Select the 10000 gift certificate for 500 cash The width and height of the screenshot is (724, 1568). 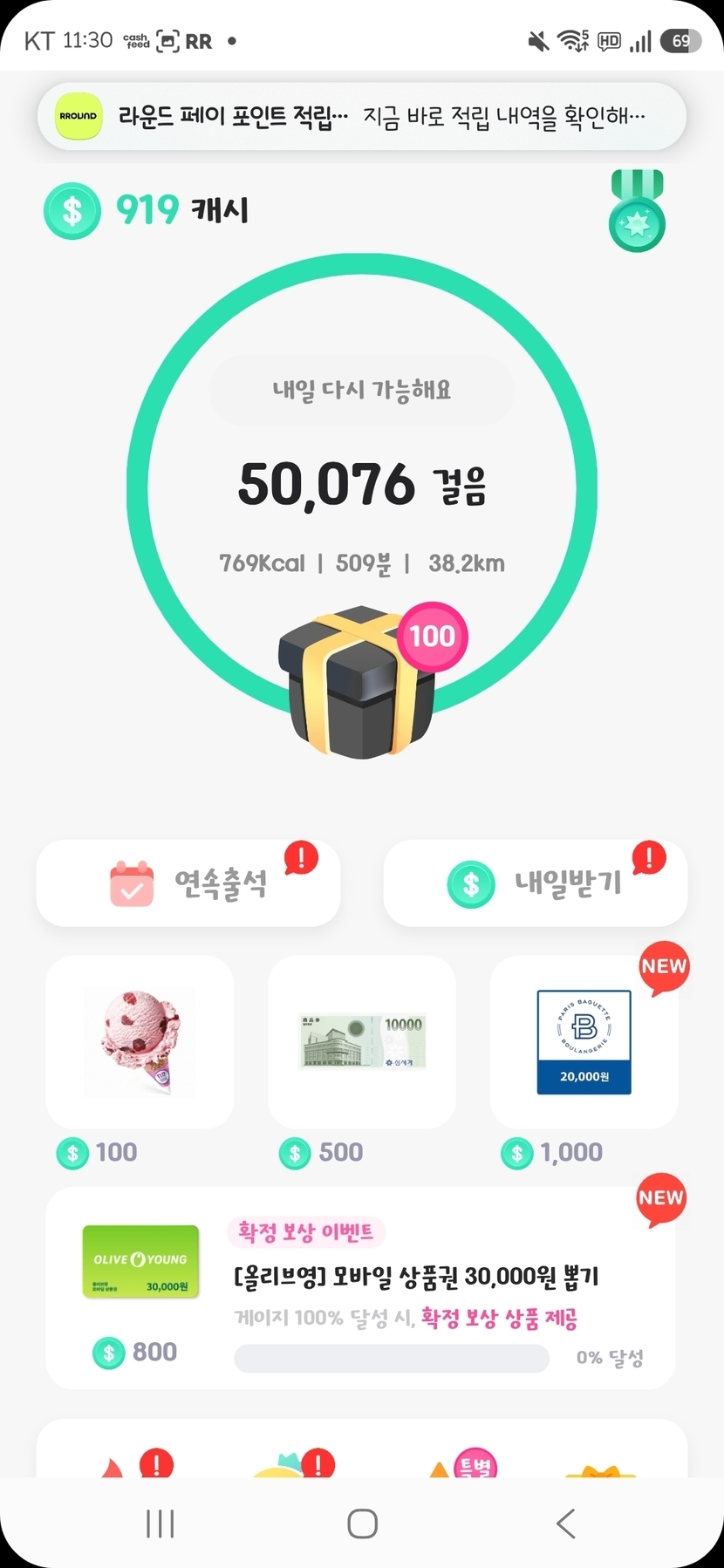362,1042
